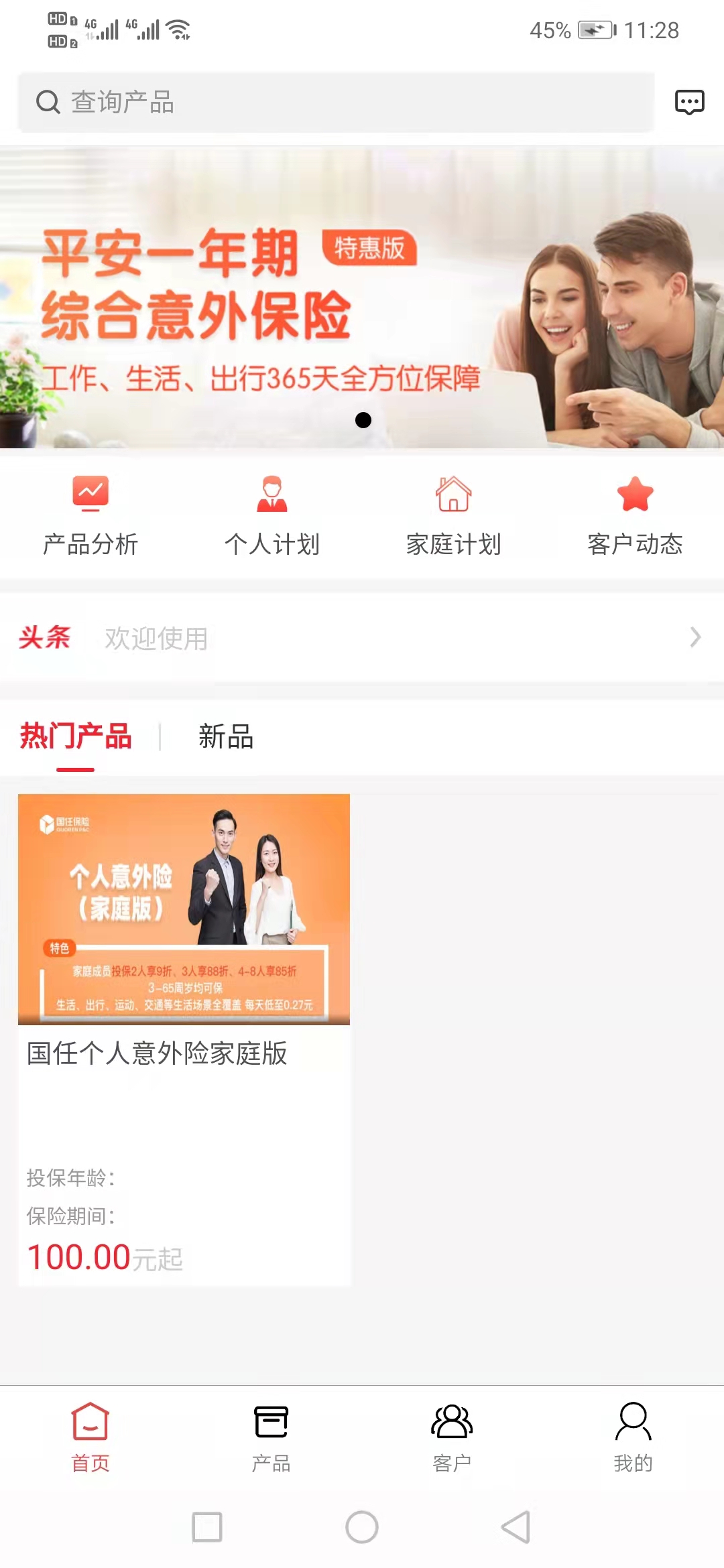
Task: Switch to the 新品 tab
Action: tap(226, 737)
